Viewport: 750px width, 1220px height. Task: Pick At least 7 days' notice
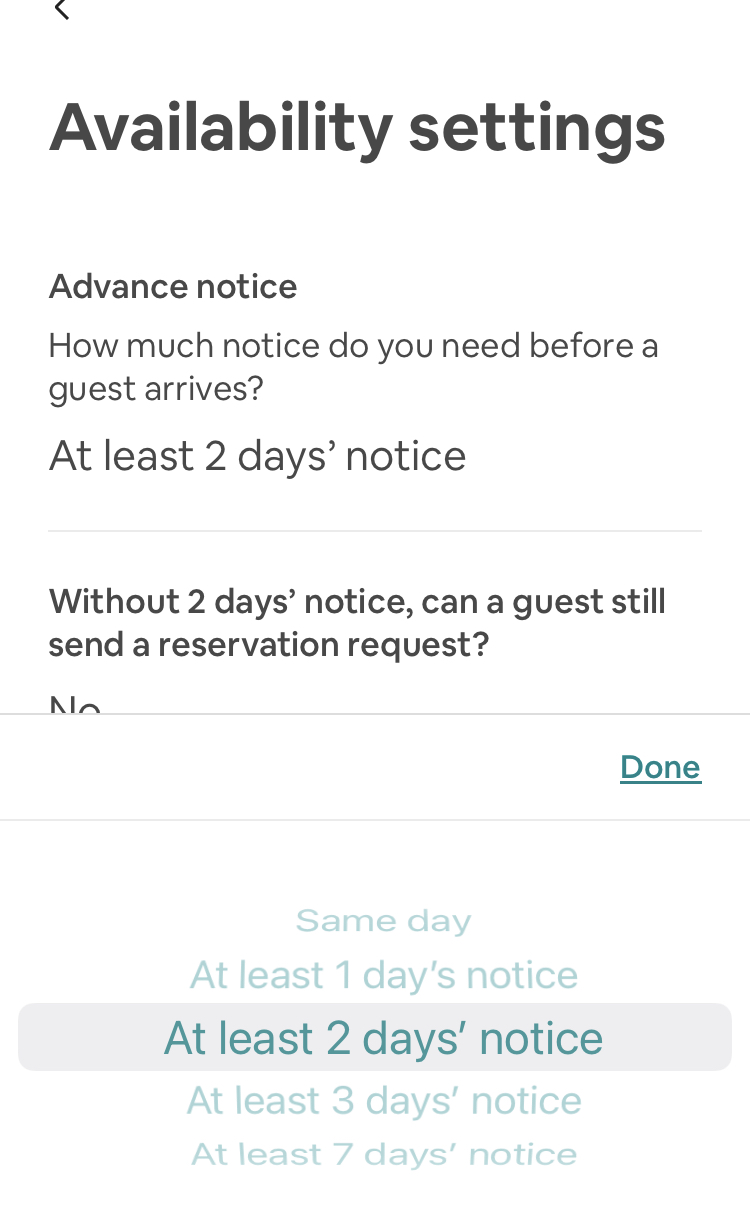384,1154
